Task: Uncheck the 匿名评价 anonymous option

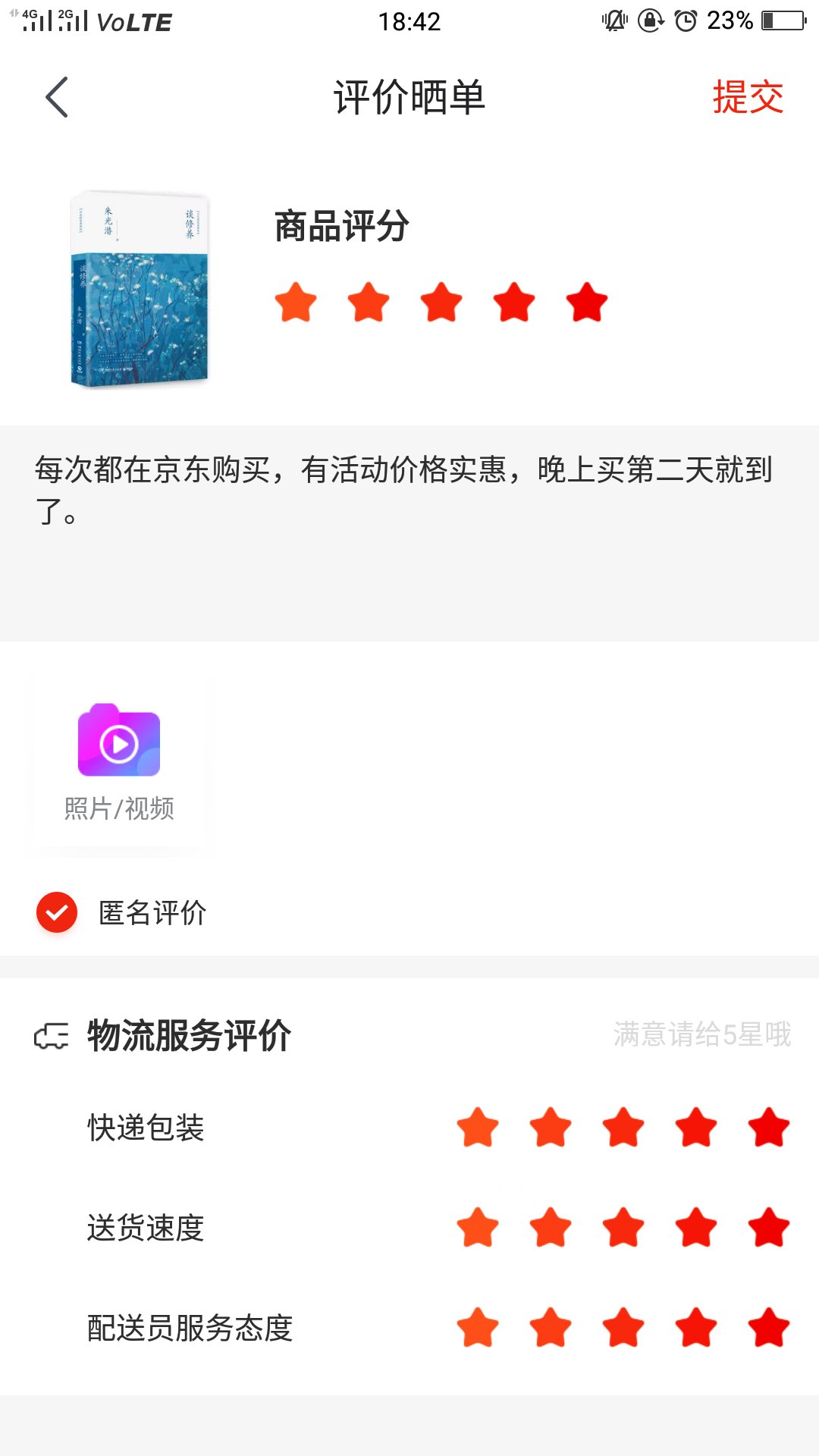Action: (57, 912)
